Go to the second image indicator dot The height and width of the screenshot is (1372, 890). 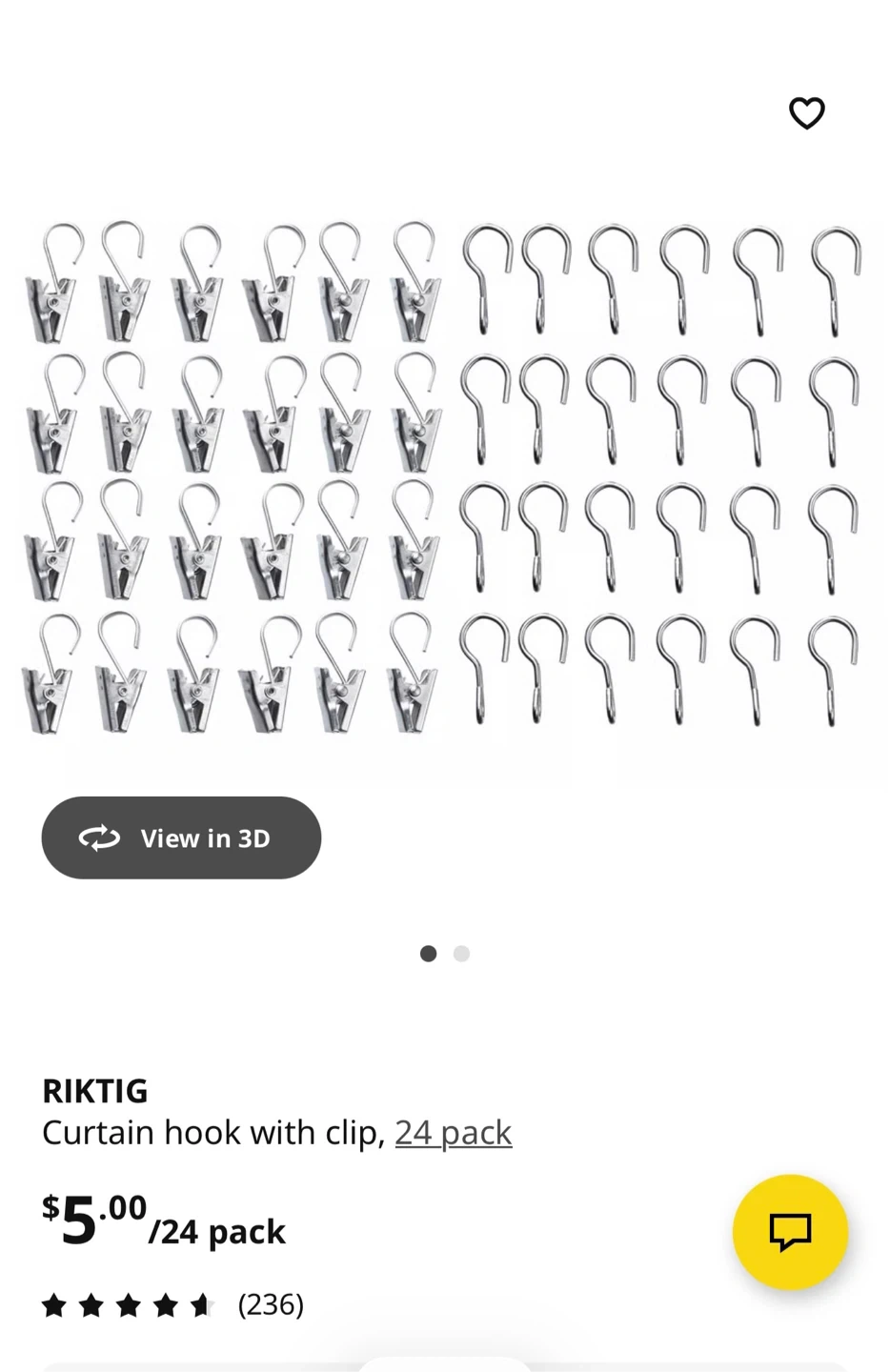461,954
